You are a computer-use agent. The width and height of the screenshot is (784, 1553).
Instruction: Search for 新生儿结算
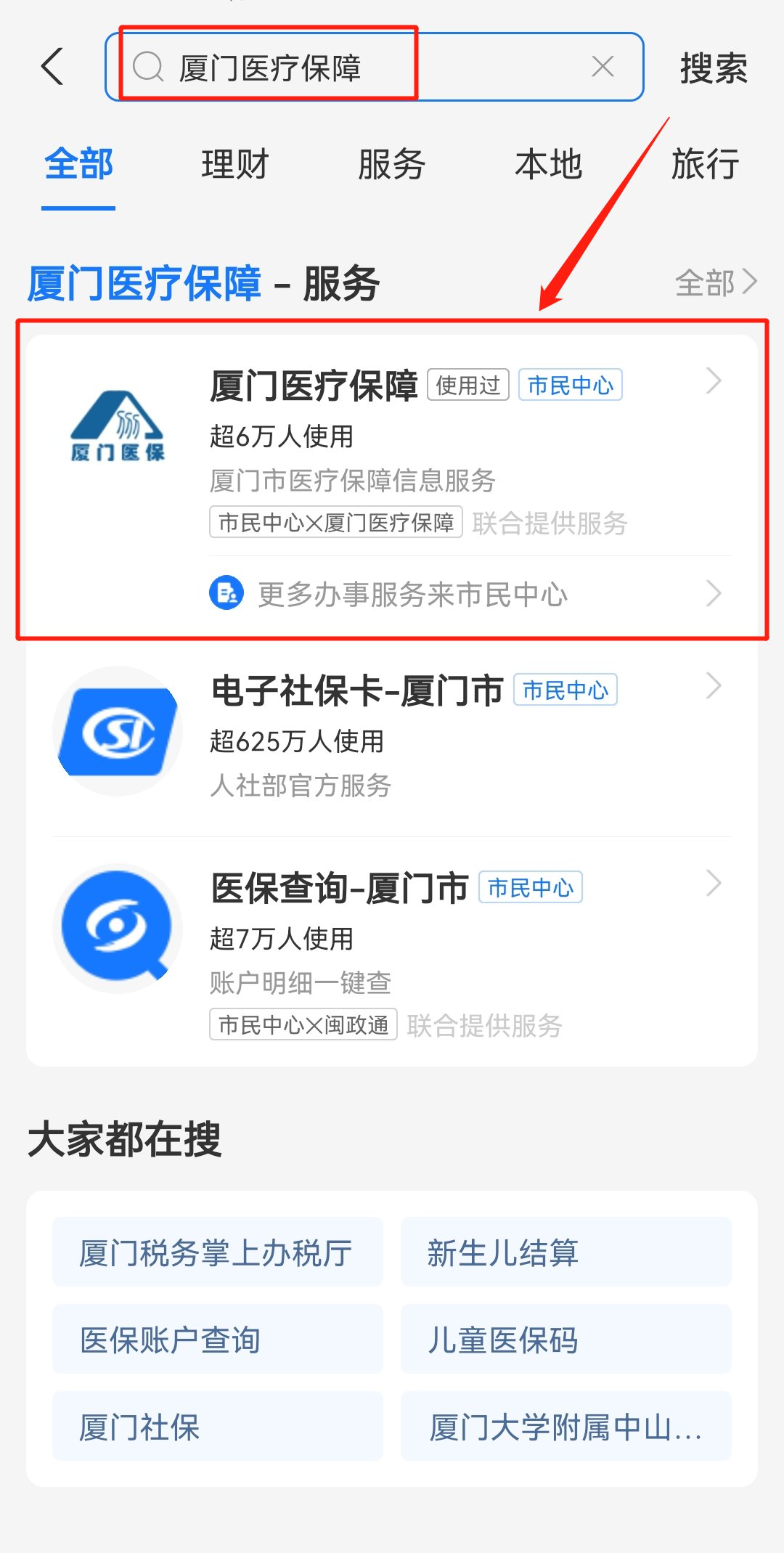click(x=565, y=1252)
